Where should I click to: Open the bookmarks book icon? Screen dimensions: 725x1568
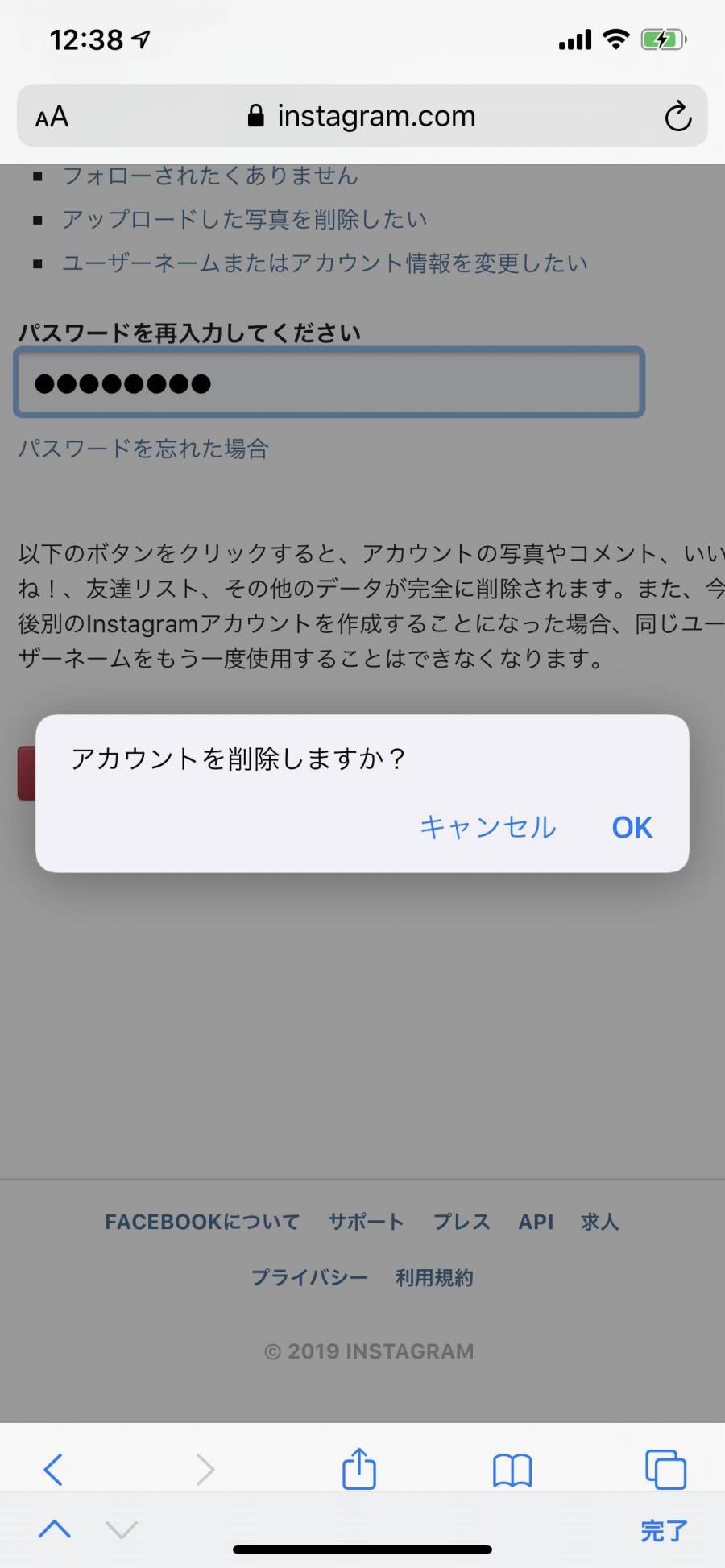[512, 1470]
